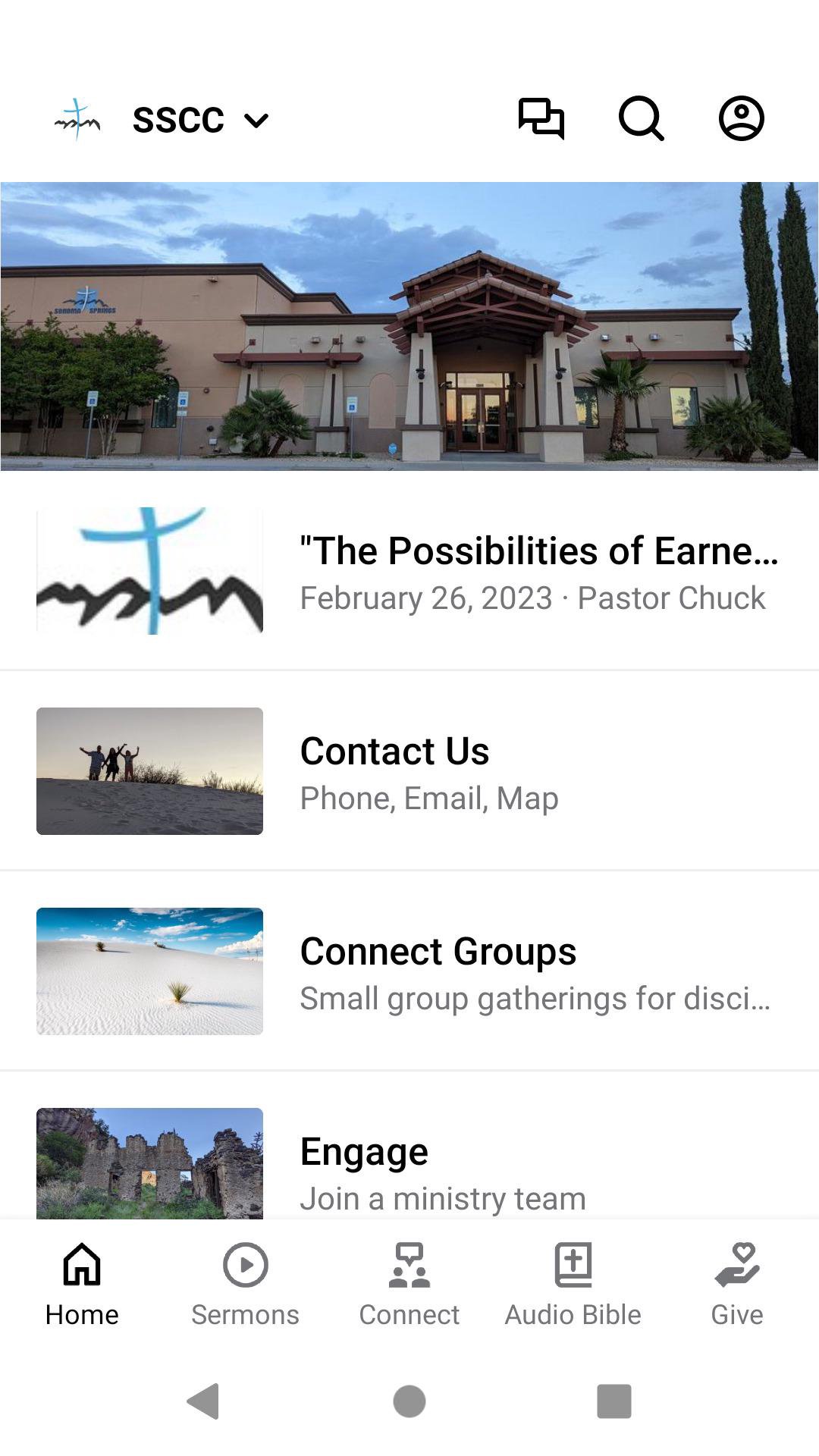Open the SSCC church selector dropdown
The width and height of the screenshot is (819, 1456).
pyautogui.click(x=200, y=120)
